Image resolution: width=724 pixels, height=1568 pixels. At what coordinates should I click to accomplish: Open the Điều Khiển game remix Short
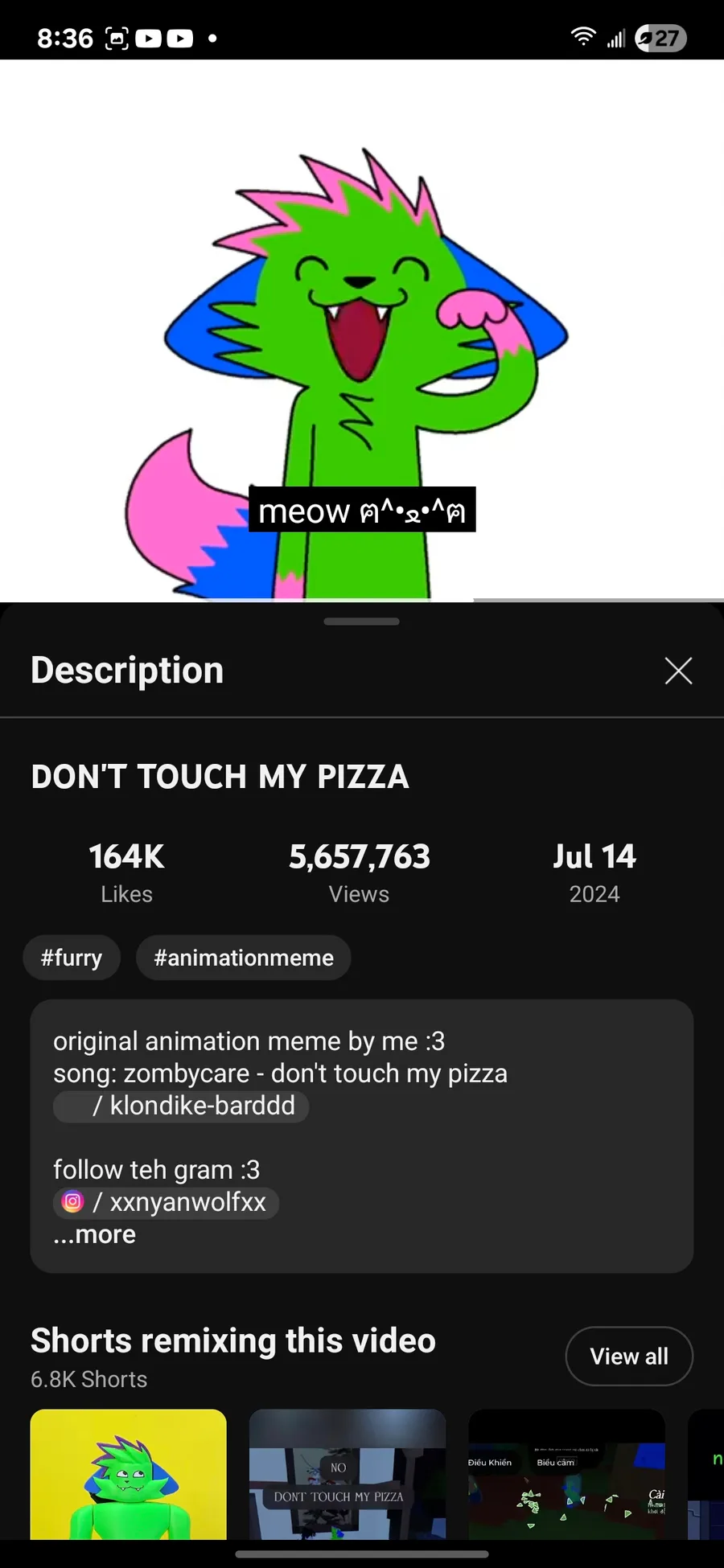tap(566, 1474)
